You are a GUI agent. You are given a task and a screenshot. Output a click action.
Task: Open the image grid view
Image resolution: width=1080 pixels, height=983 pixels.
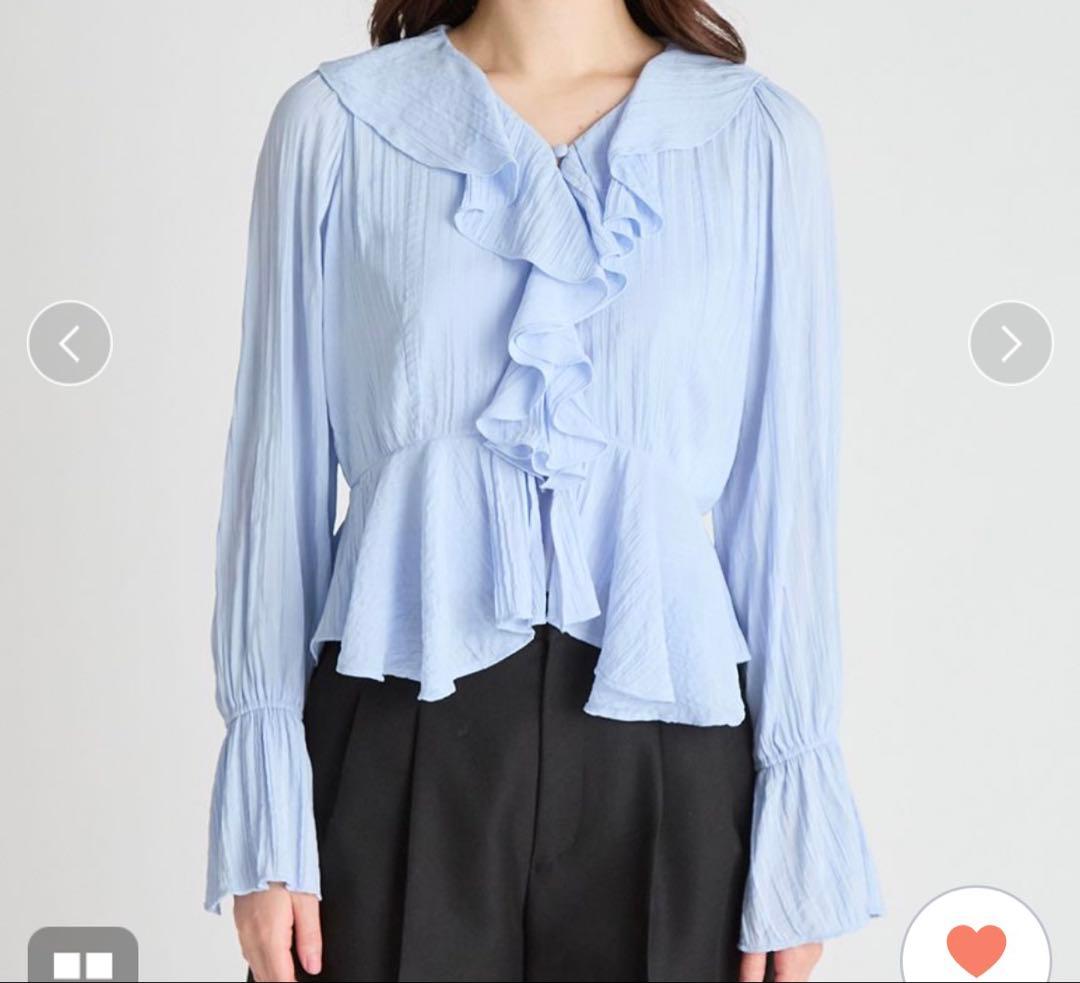82,960
